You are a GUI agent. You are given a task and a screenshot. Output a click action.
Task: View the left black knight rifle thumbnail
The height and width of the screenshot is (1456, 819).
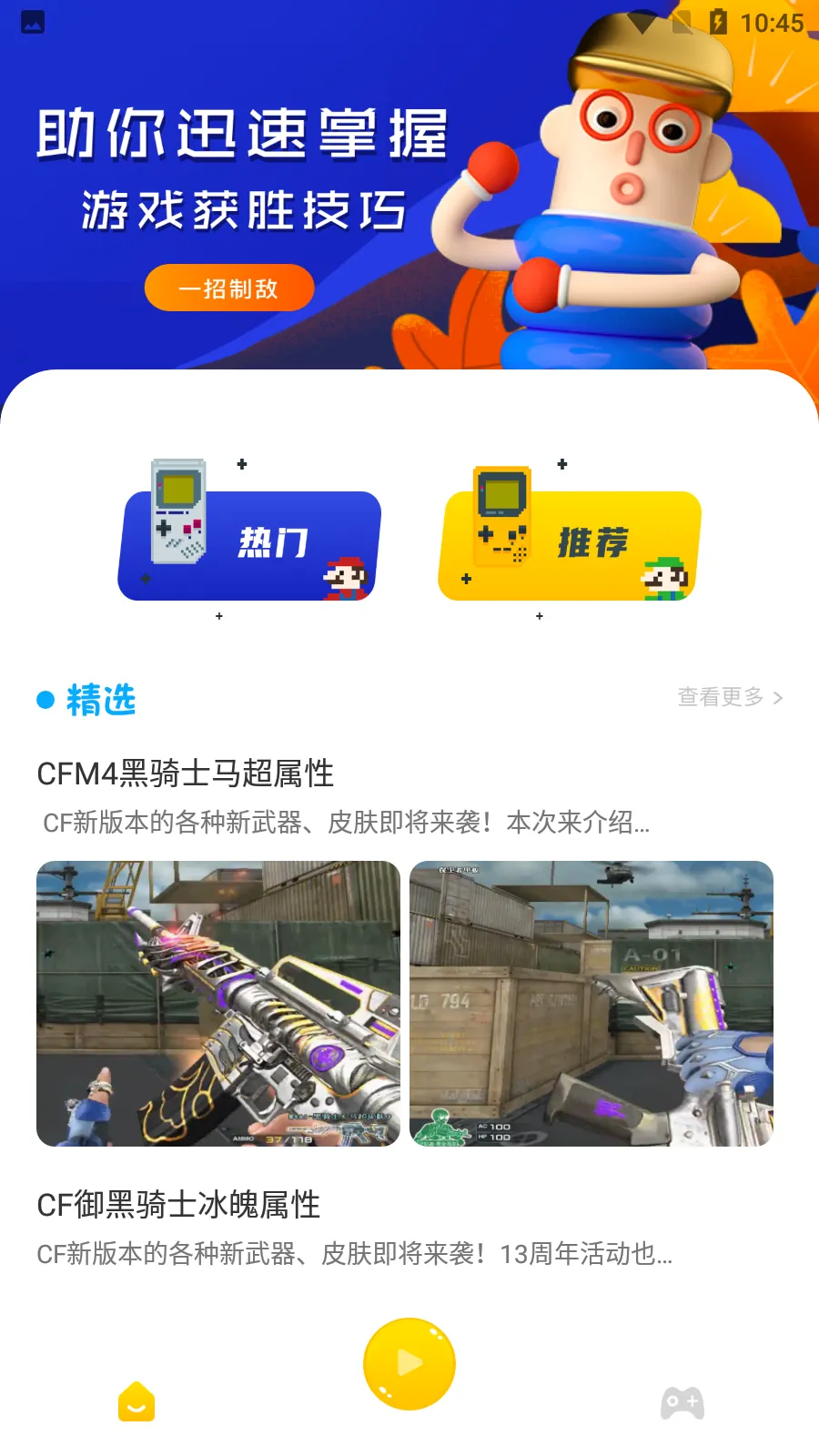[218, 1004]
